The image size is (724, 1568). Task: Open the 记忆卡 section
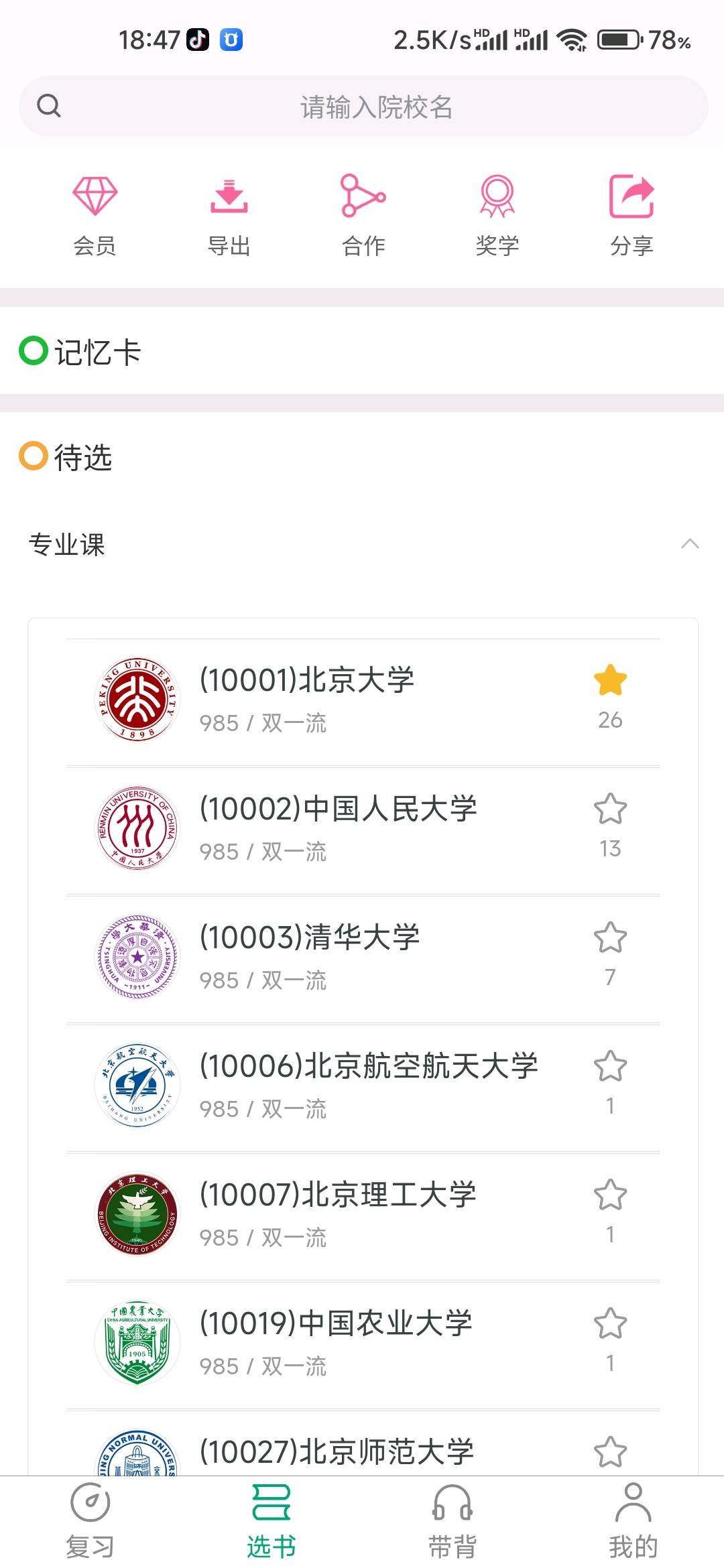coord(97,352)
